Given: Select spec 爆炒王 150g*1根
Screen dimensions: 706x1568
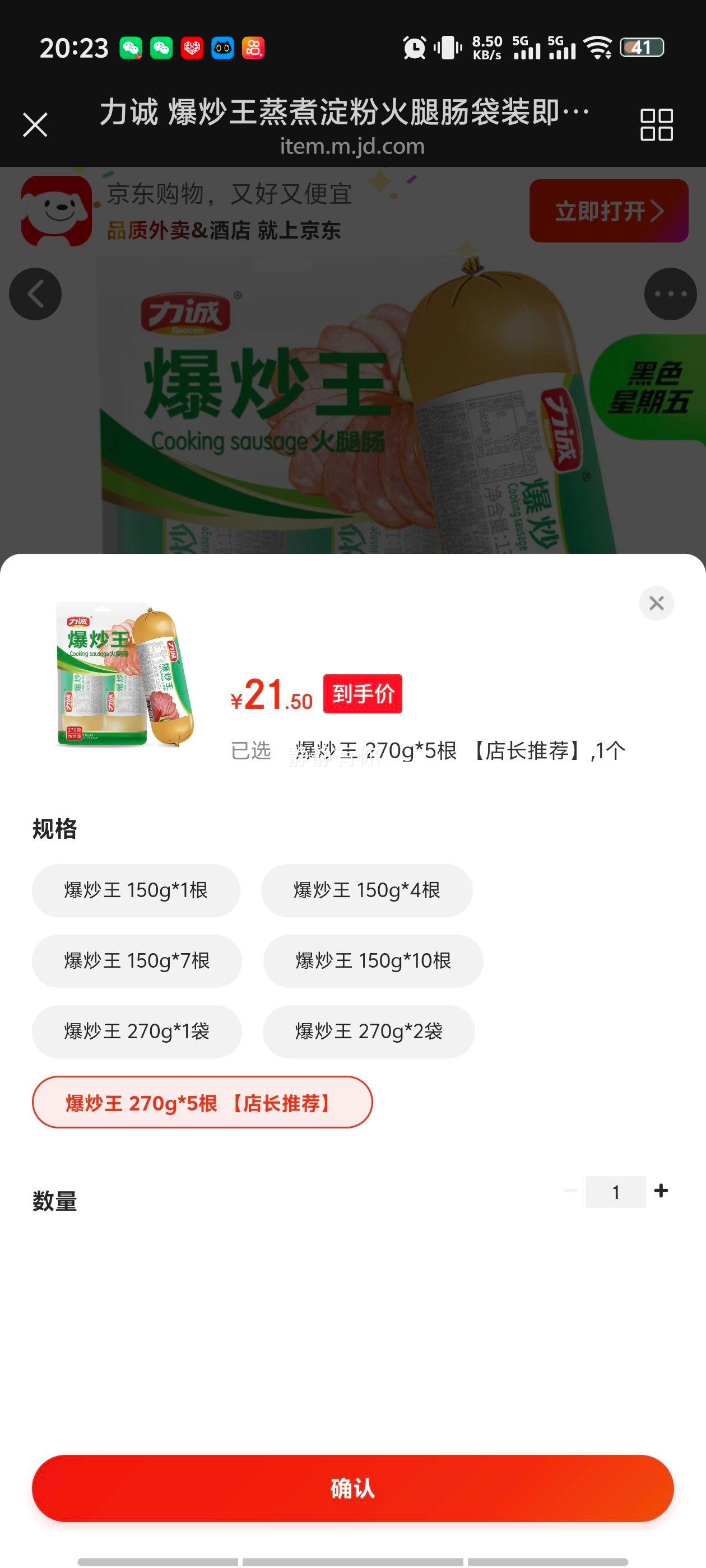Looking at the screenshot, I should [137, 890].
